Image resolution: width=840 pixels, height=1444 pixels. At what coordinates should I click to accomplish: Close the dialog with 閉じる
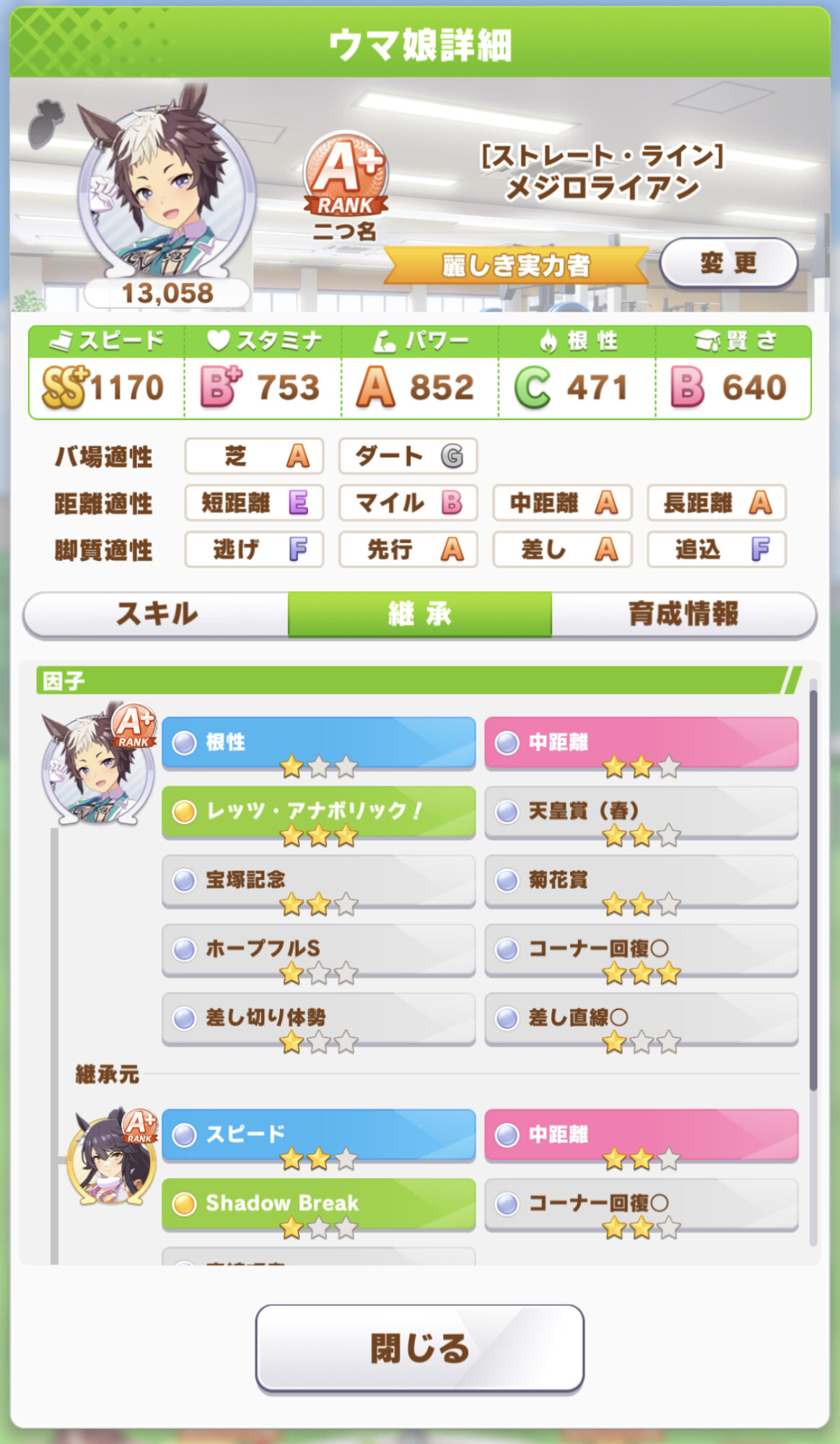pyautogui.click(x=419, y=1347)
